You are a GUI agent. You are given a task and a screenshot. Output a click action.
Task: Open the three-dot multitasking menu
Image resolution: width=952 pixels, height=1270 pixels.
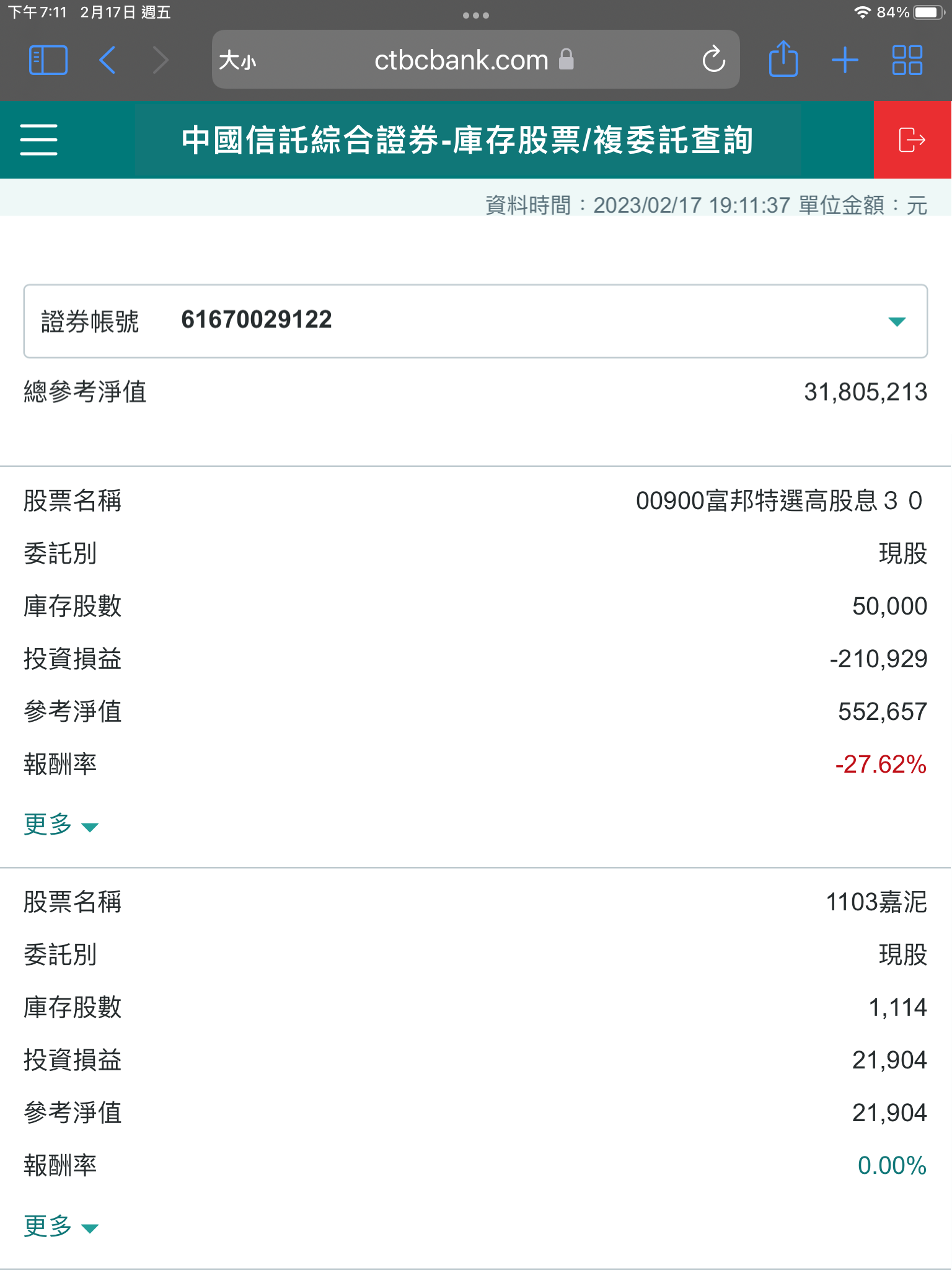click(475, 16)
